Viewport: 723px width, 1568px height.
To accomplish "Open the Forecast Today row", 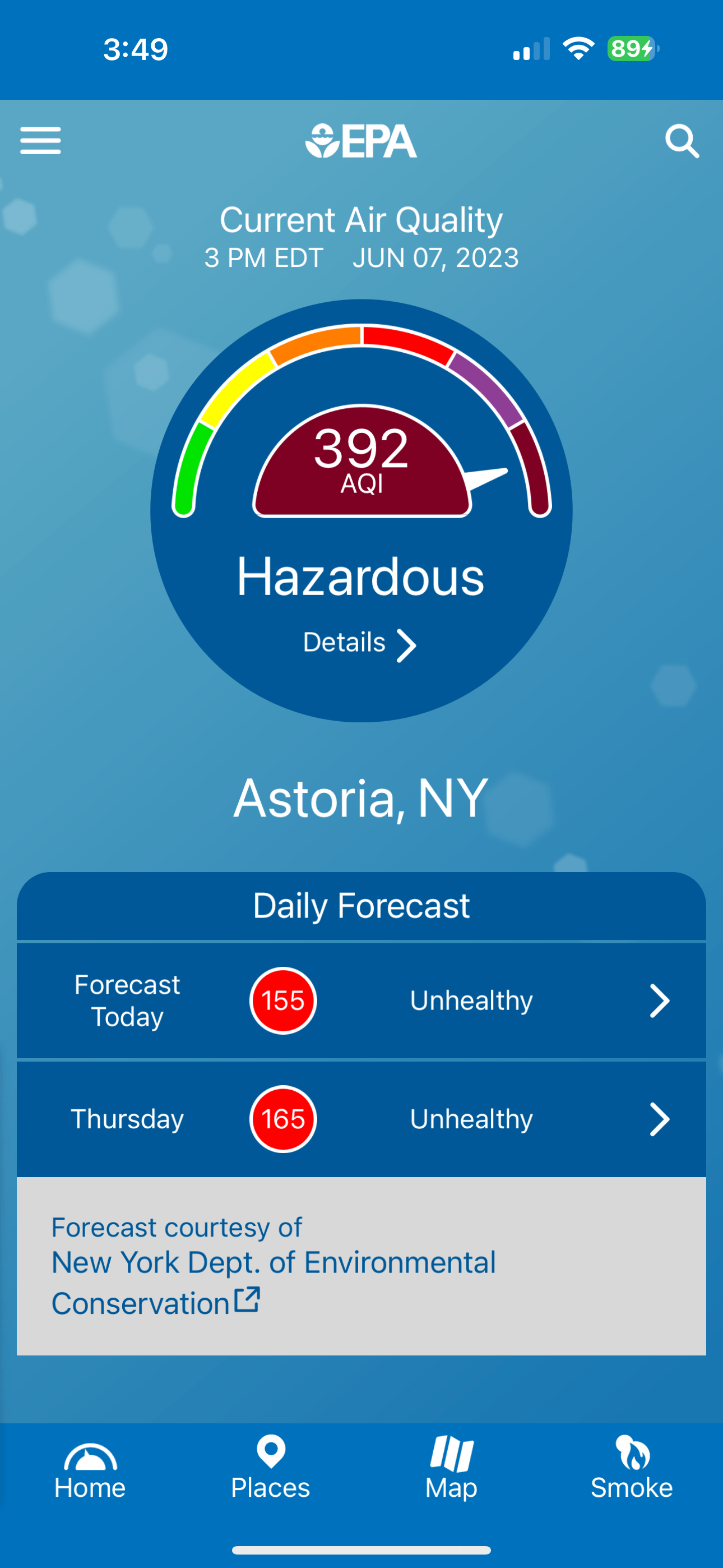I will pos(361,1000).
